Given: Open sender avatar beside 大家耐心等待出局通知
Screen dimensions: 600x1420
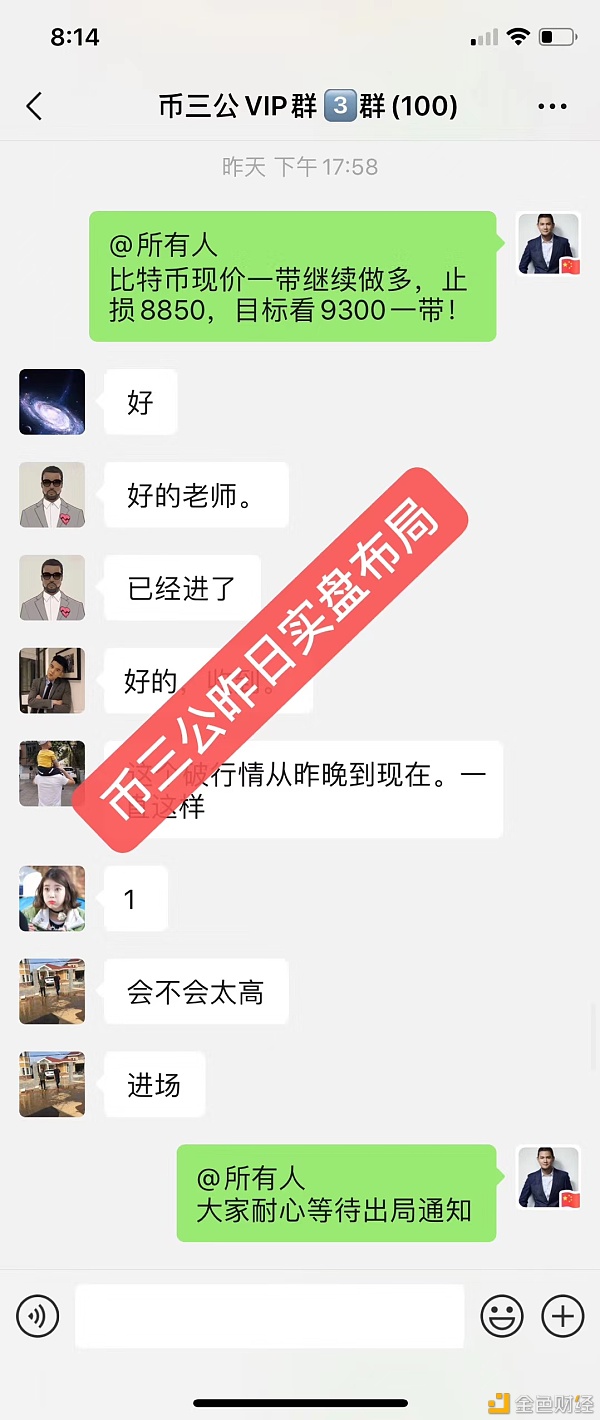Looking at the screenshot, I should point(548,1178).
